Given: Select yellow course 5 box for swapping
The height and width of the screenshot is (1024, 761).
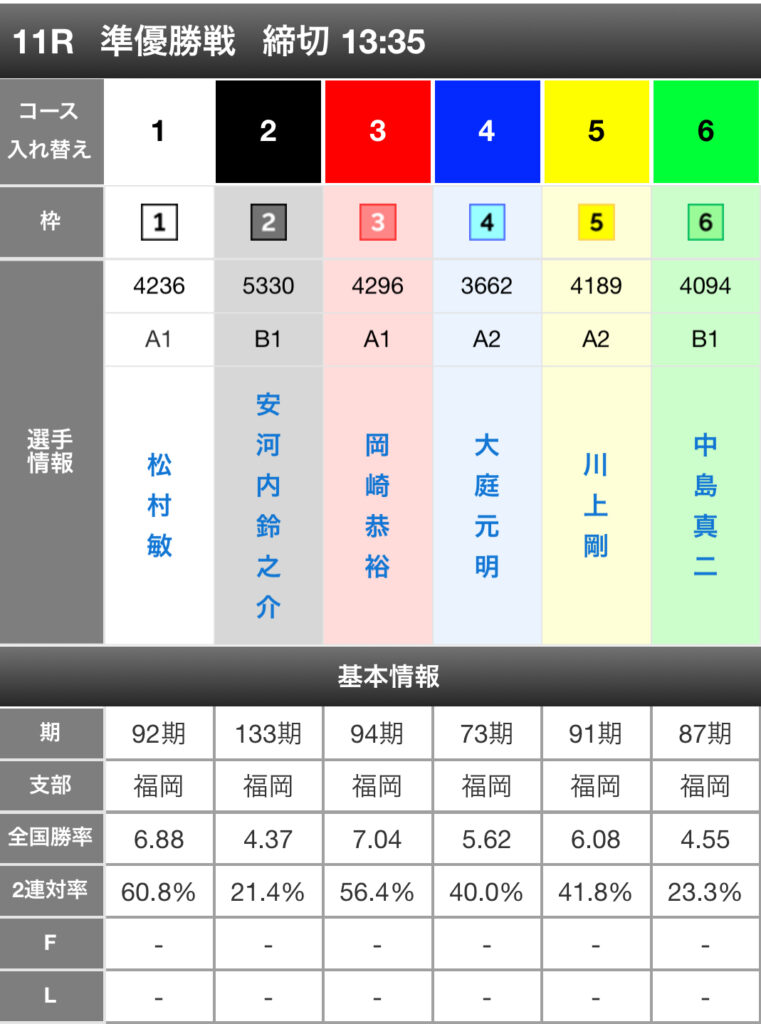Looking at the screenshot, I should (x=596, y=131).
